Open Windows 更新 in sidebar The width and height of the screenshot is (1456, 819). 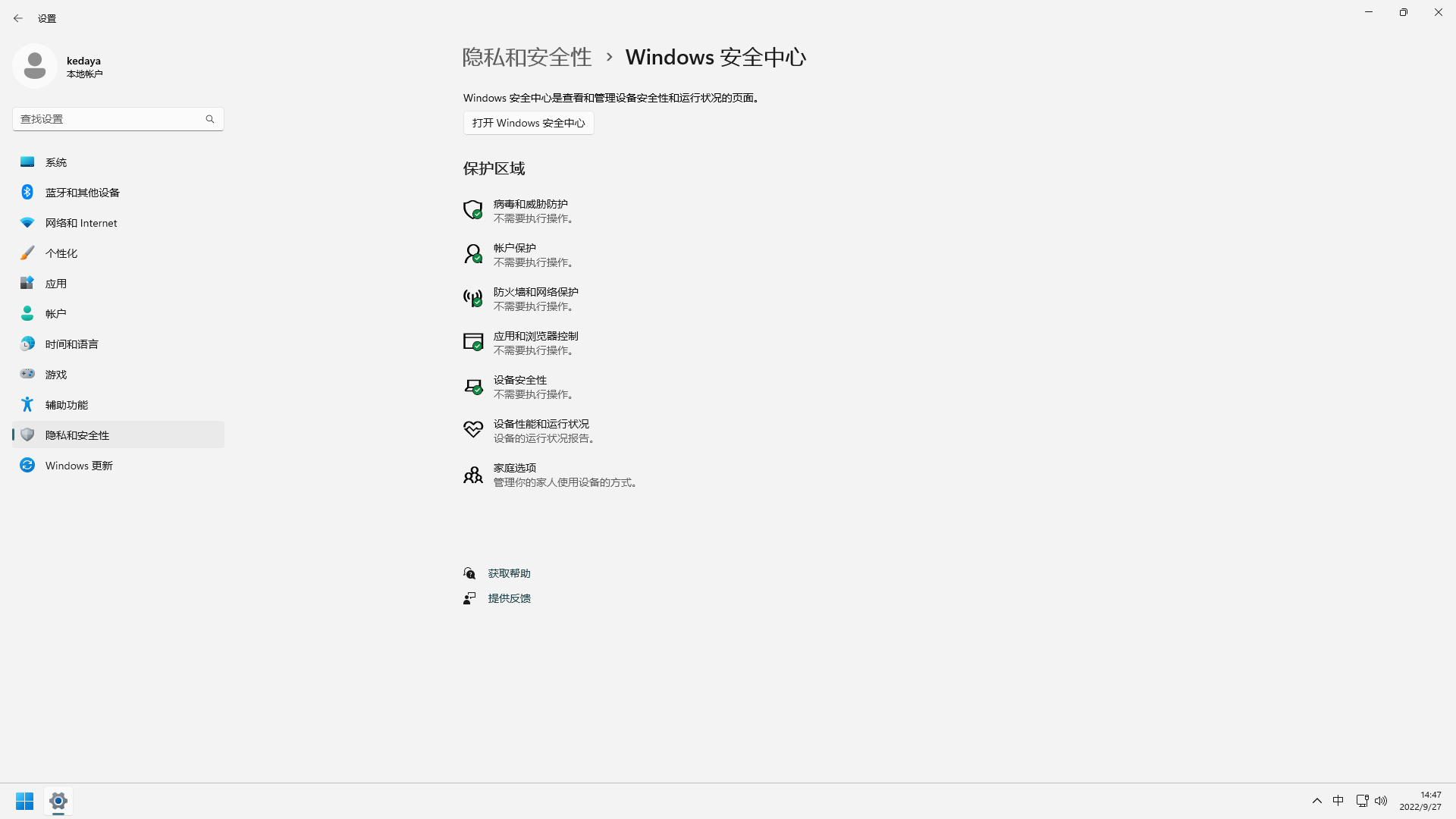point(78,466)
